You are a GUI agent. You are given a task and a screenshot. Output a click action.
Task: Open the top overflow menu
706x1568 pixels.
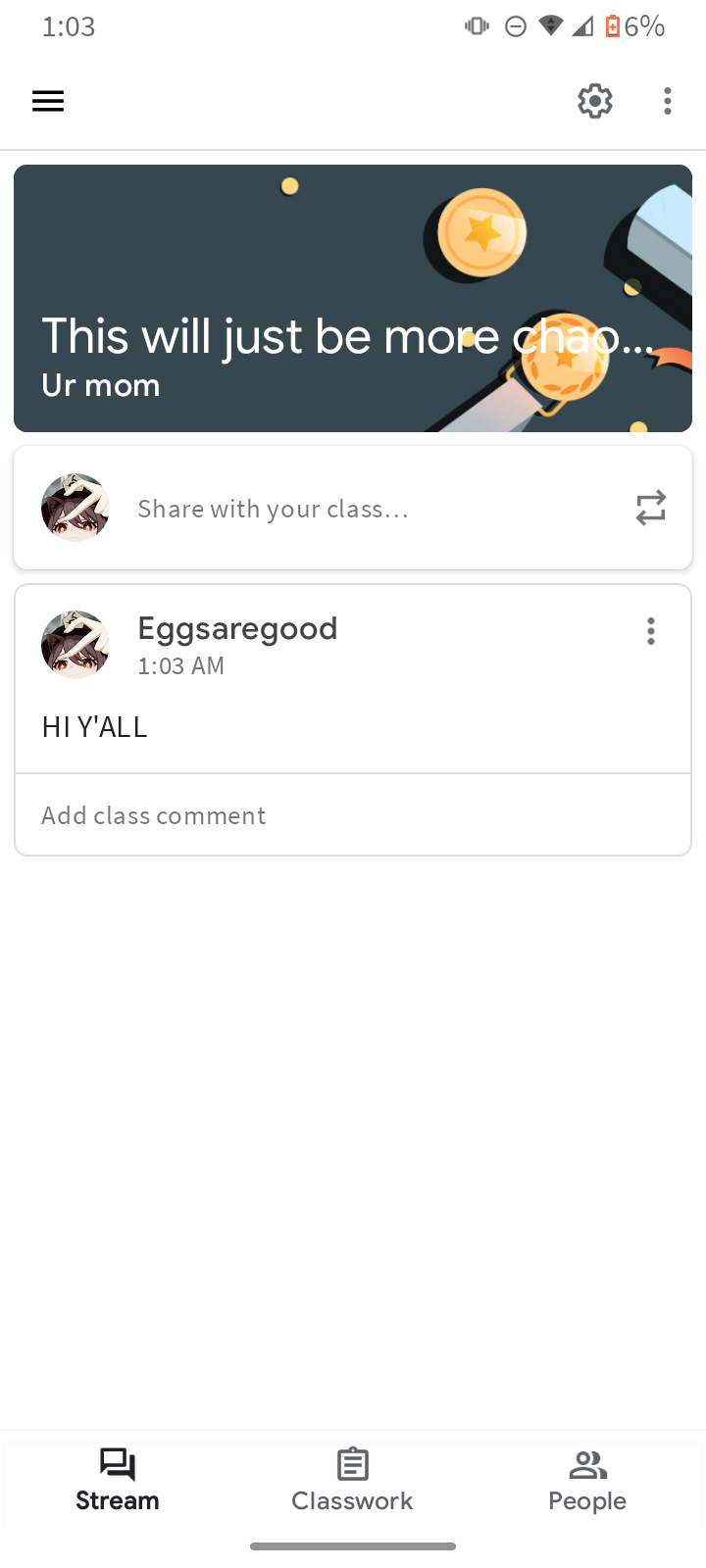[667, 100]
